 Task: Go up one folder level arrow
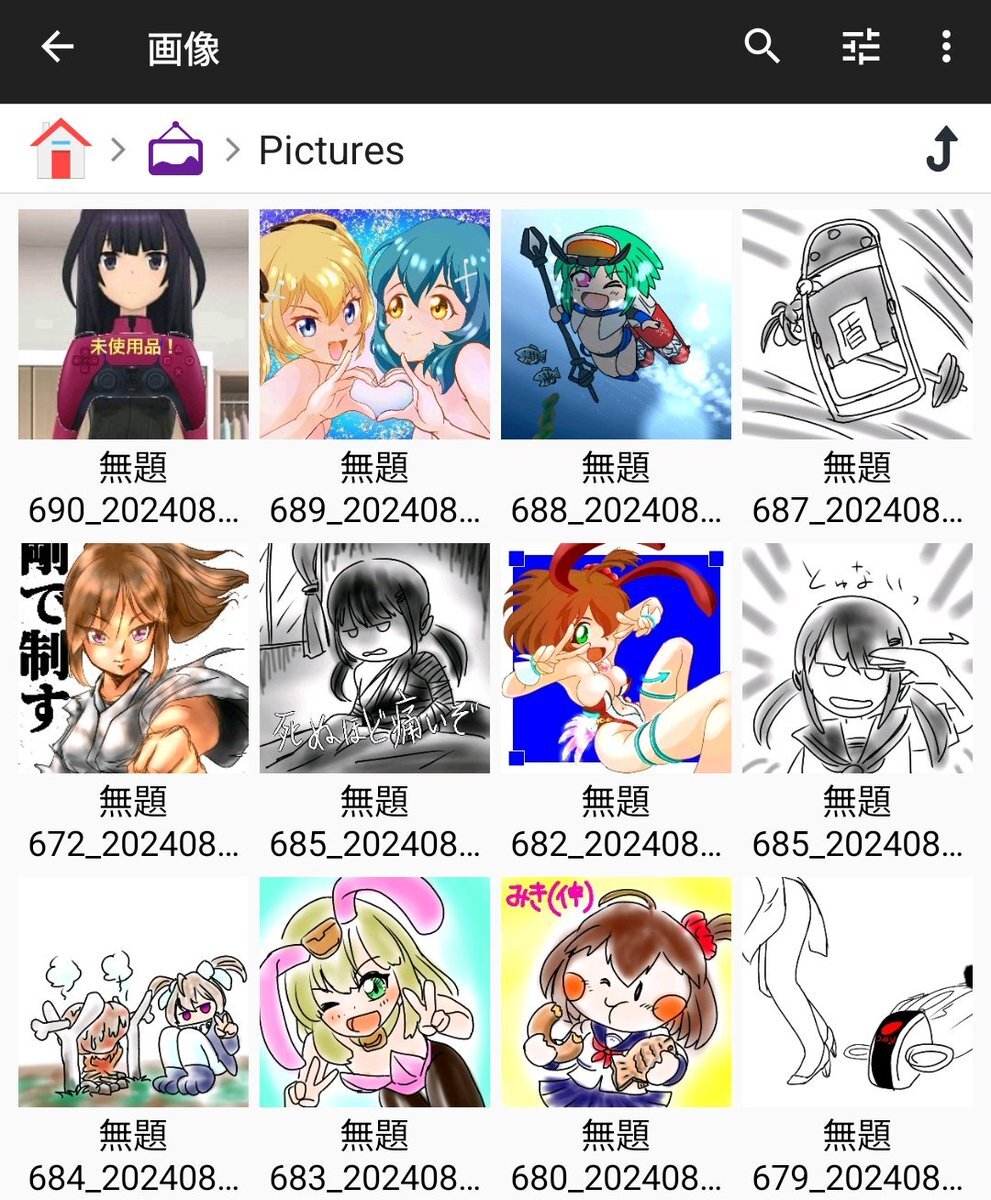[x=941, y=150]
